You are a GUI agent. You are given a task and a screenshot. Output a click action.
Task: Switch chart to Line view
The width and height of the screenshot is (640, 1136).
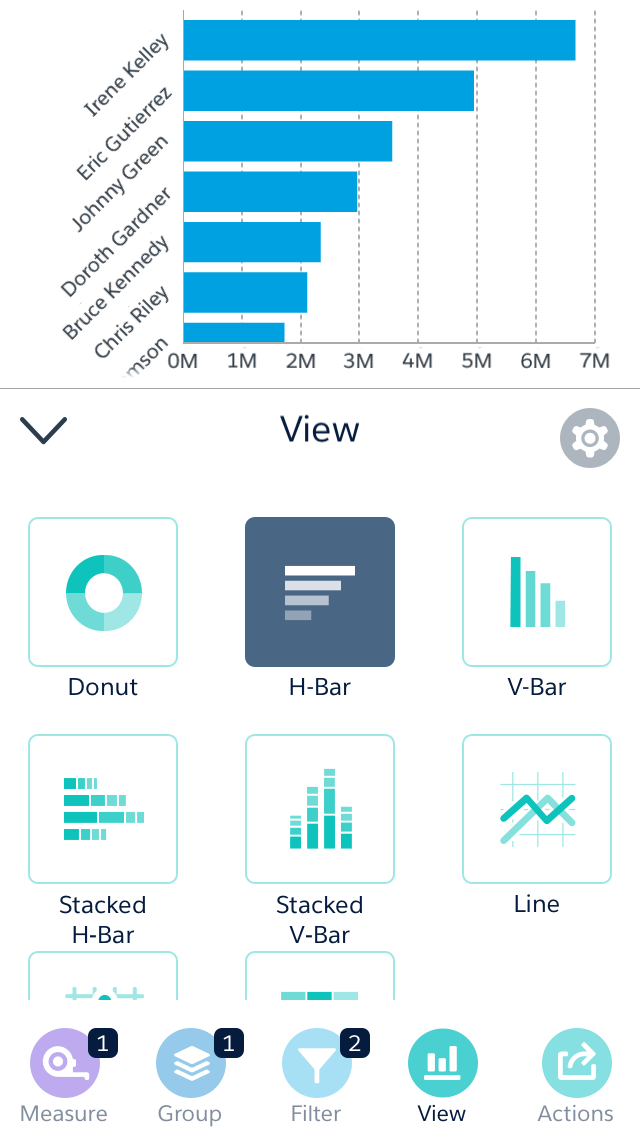536,809
